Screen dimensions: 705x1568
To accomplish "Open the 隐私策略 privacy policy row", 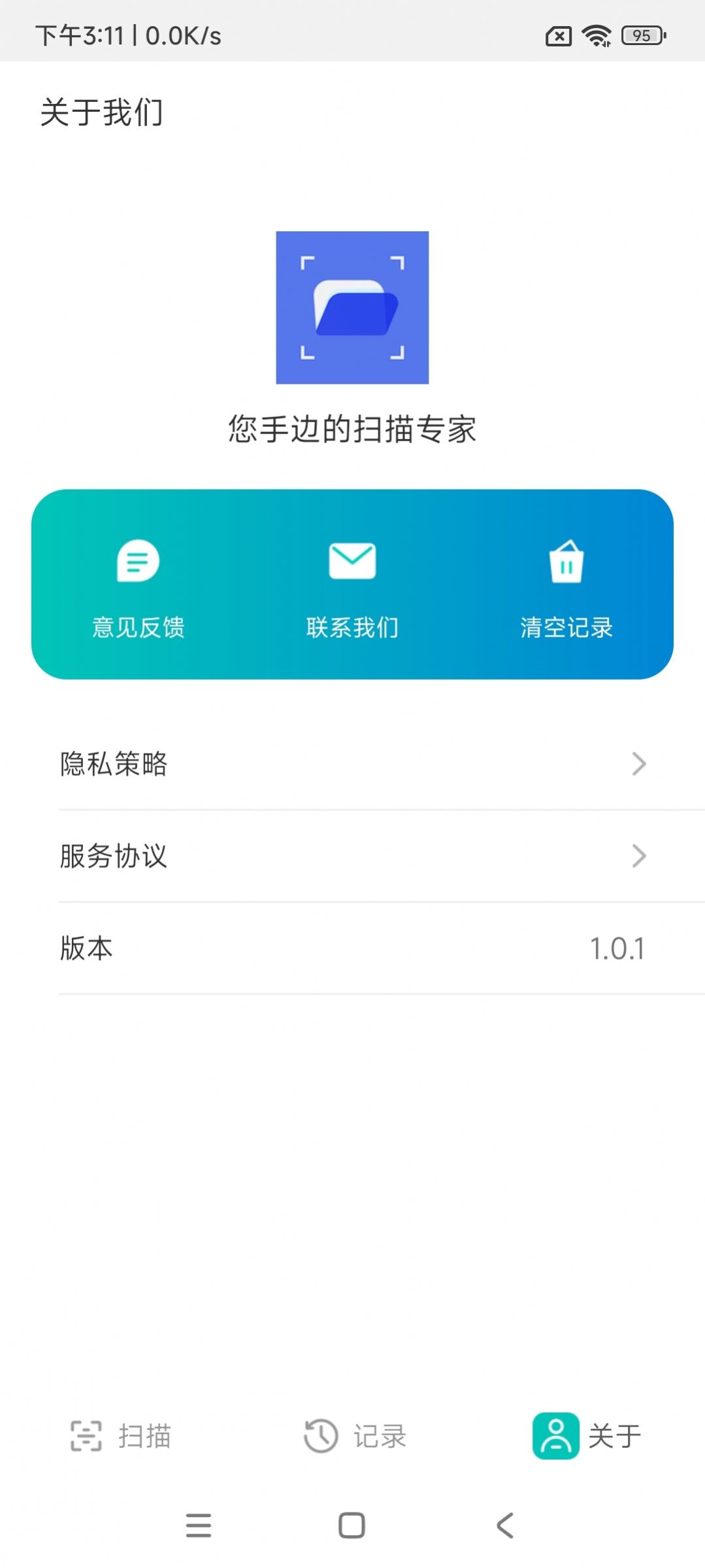I will coord(352,763).
